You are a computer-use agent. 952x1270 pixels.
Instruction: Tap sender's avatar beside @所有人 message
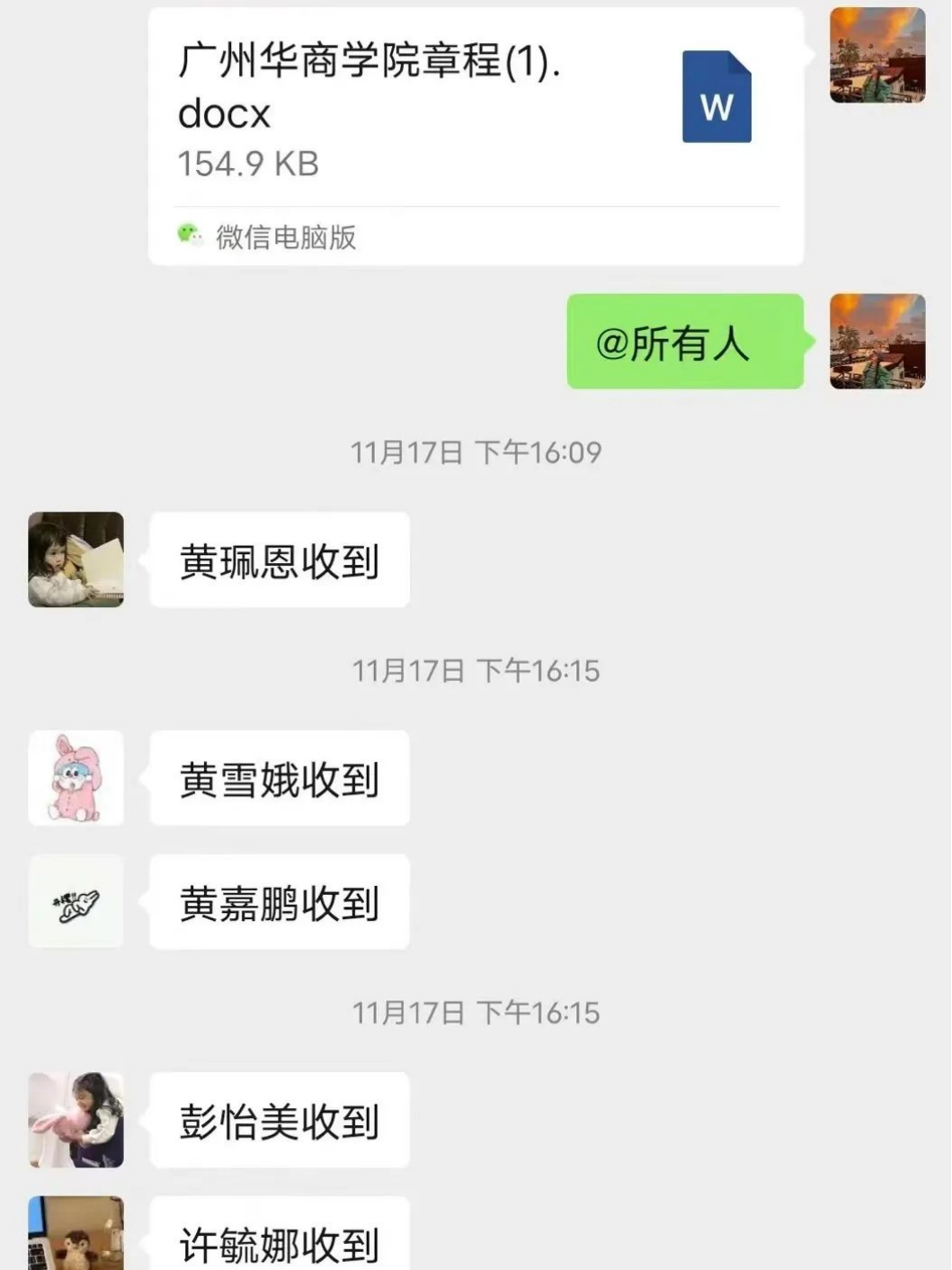coord(876,341)
